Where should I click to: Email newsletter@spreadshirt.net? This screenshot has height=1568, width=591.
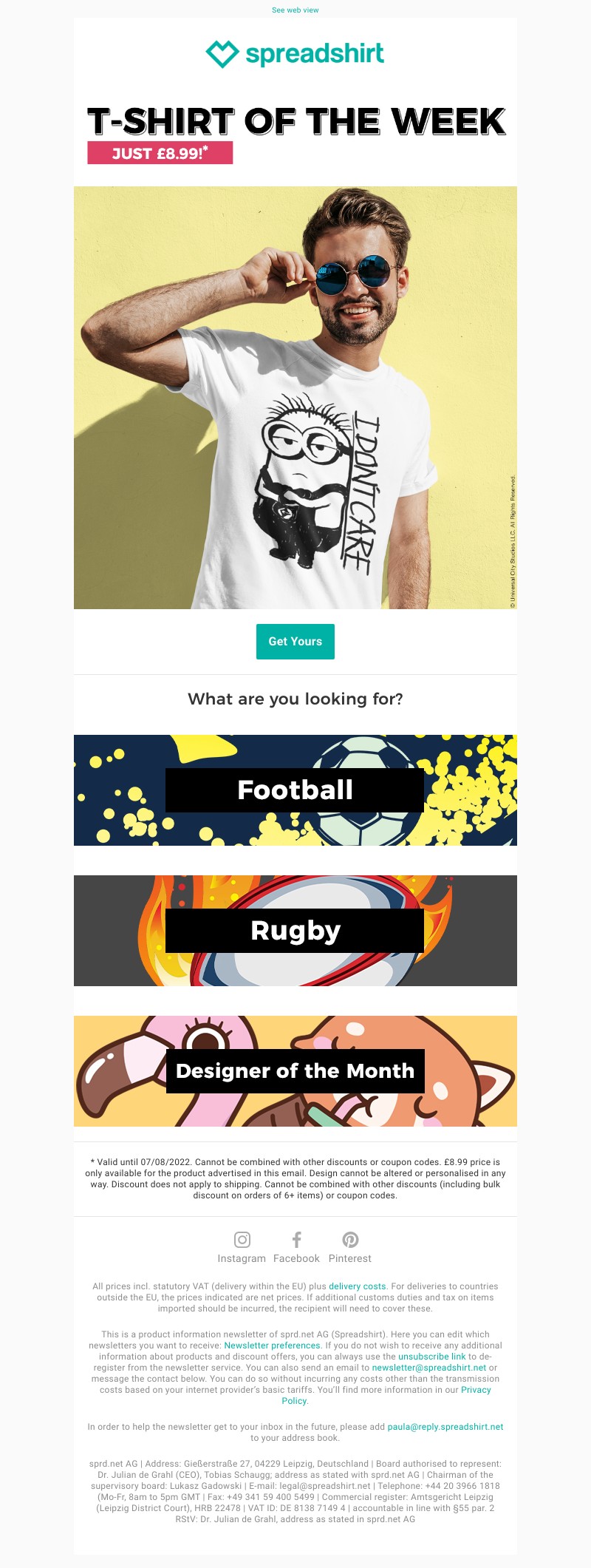coord(428,1368)
